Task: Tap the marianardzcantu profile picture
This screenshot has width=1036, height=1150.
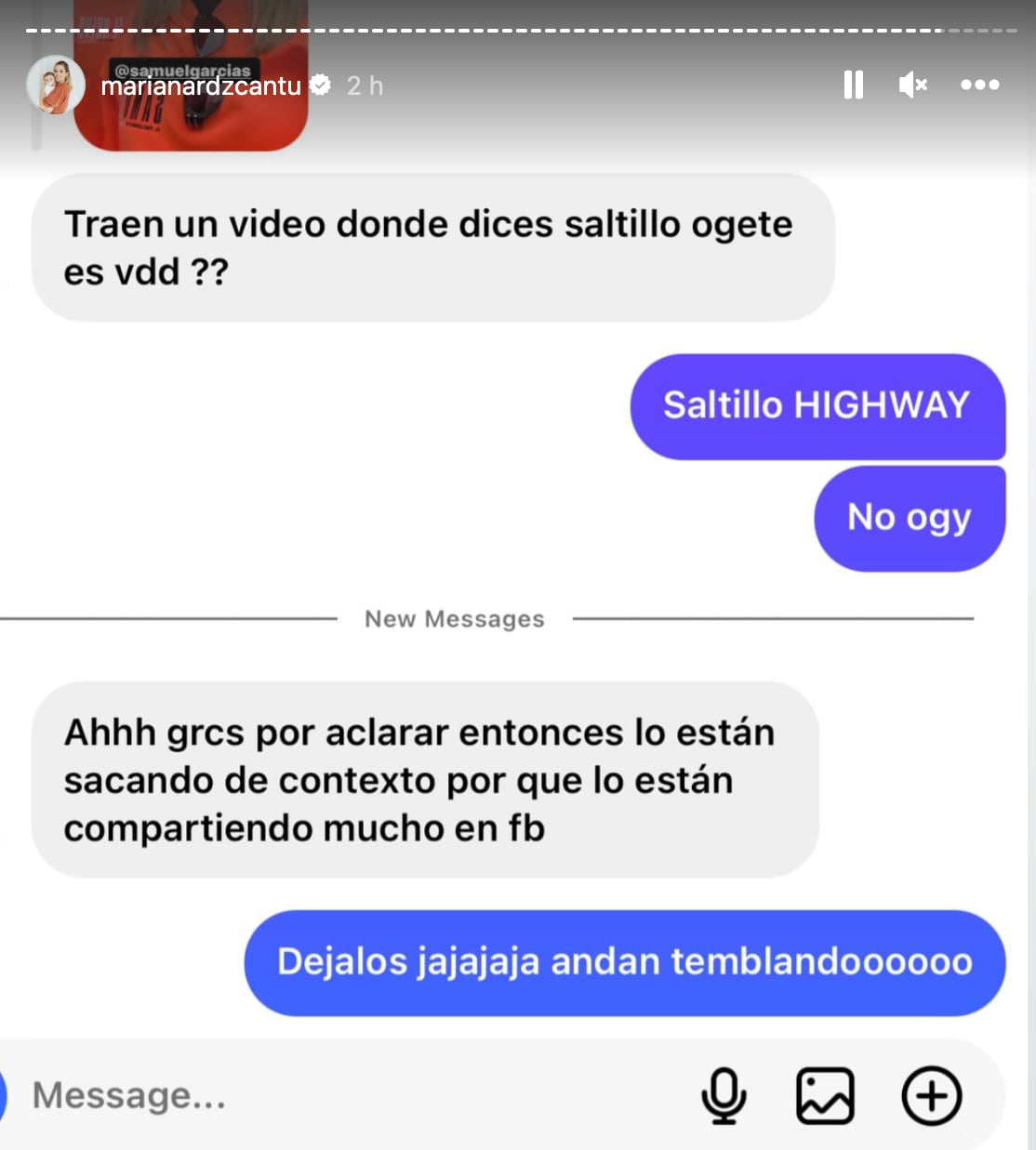Action: coord(56,86)
